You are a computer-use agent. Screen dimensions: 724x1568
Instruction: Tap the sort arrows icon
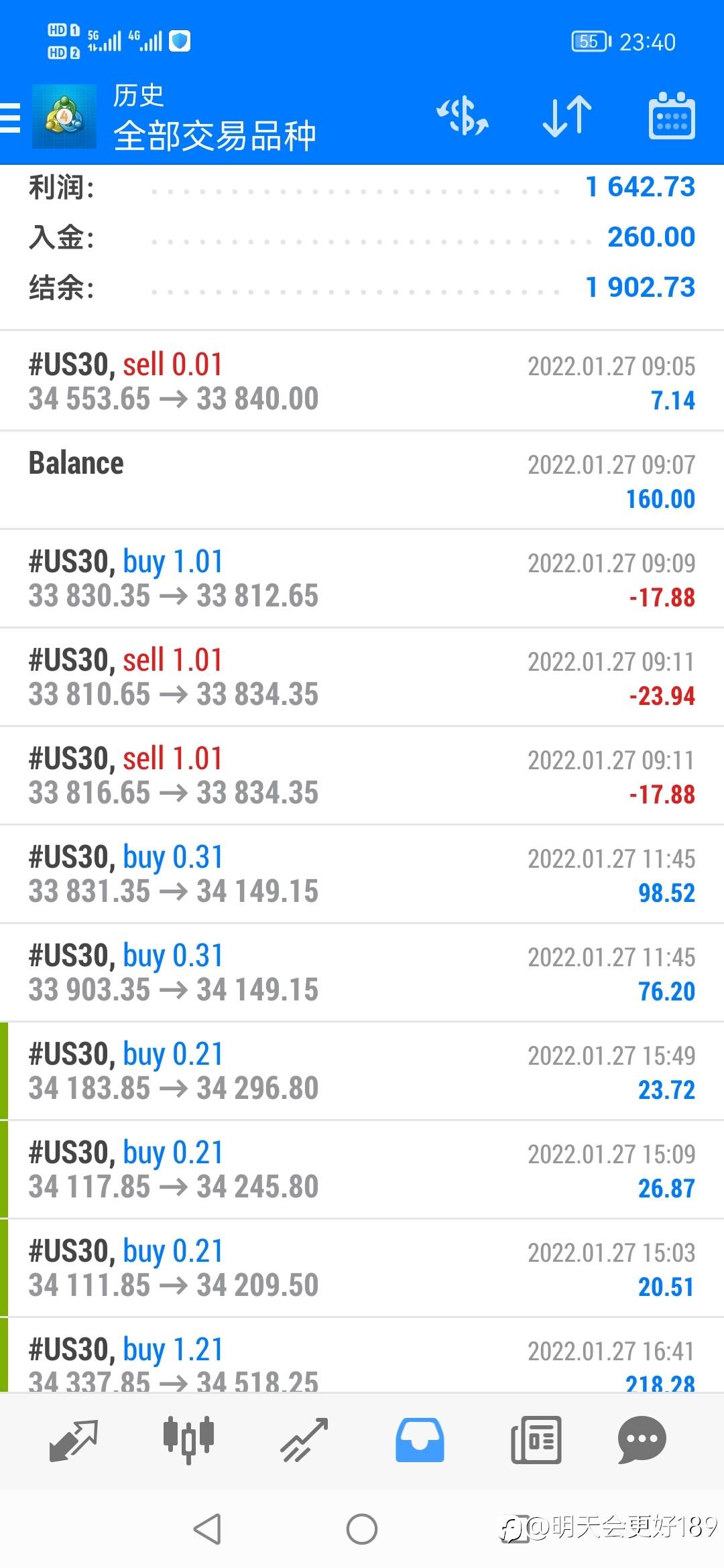567,117
